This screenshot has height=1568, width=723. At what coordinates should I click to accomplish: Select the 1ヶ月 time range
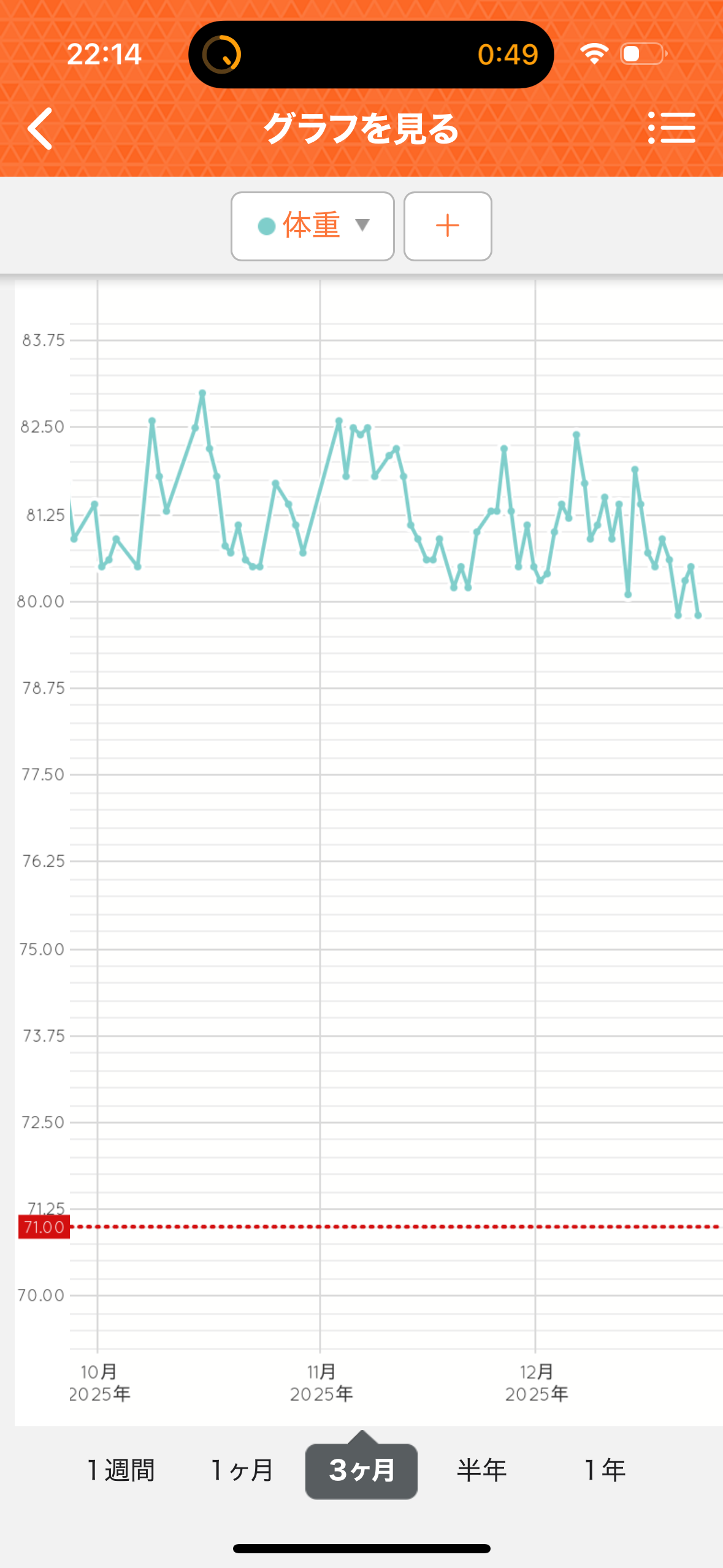[242, 1470]
